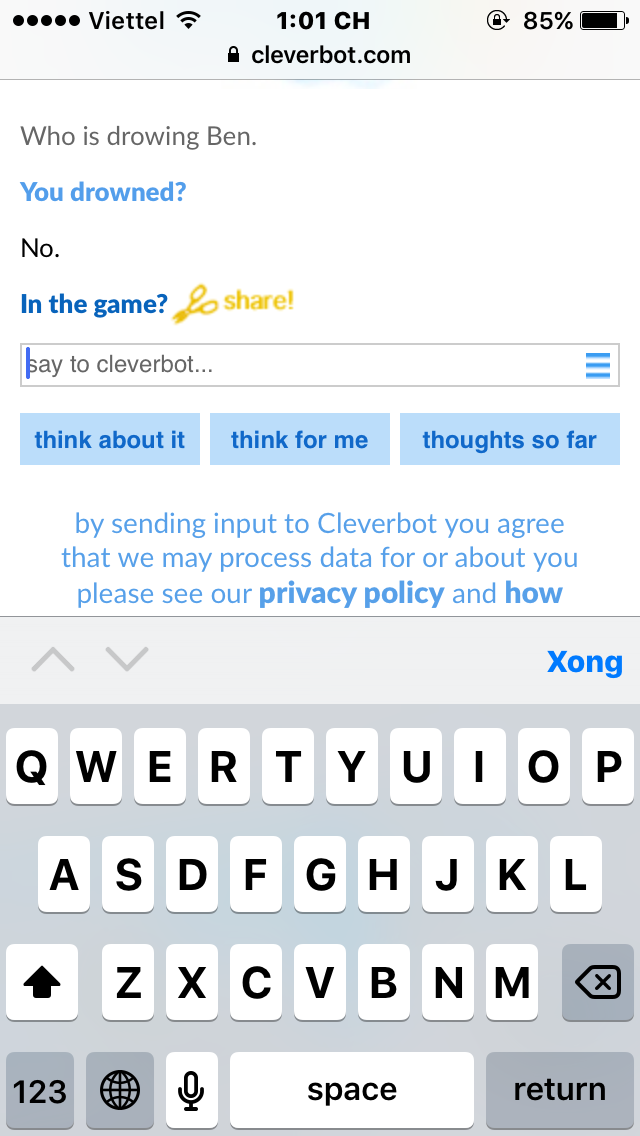Tap the "say to cleverbot" text field

tap(300, 365)
